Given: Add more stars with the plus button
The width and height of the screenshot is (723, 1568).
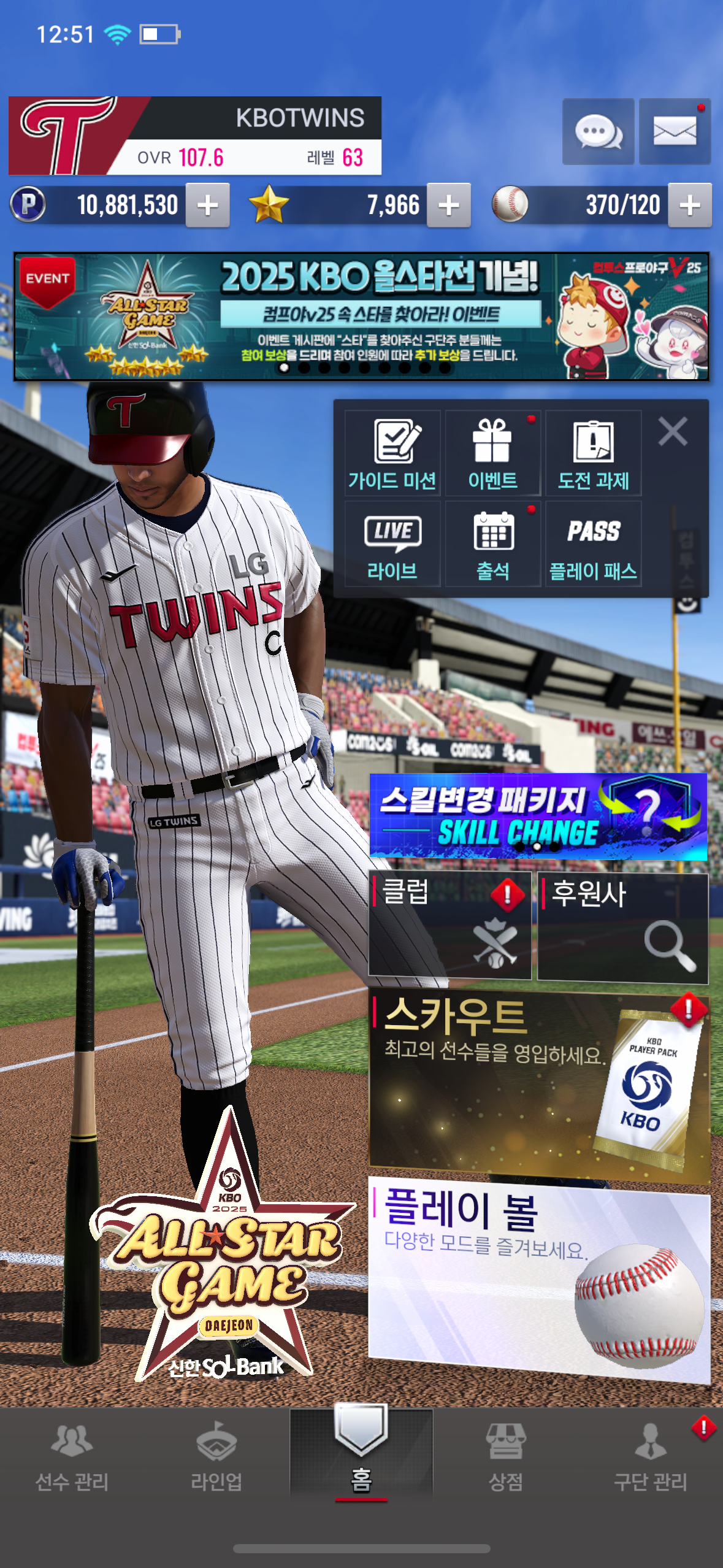Looking at the screenshot, I should coord(449,206).
